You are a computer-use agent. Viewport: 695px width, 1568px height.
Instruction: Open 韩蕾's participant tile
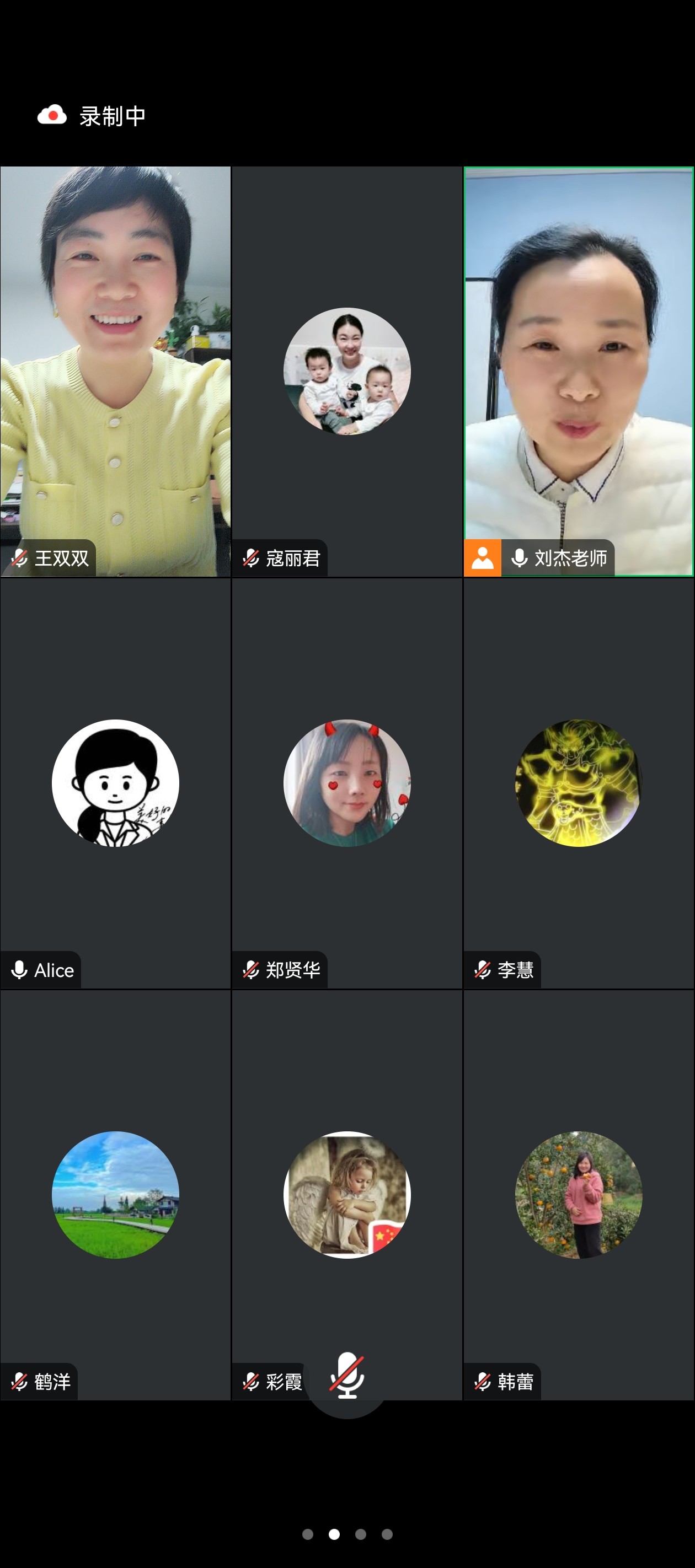(x=578, y=1194)
